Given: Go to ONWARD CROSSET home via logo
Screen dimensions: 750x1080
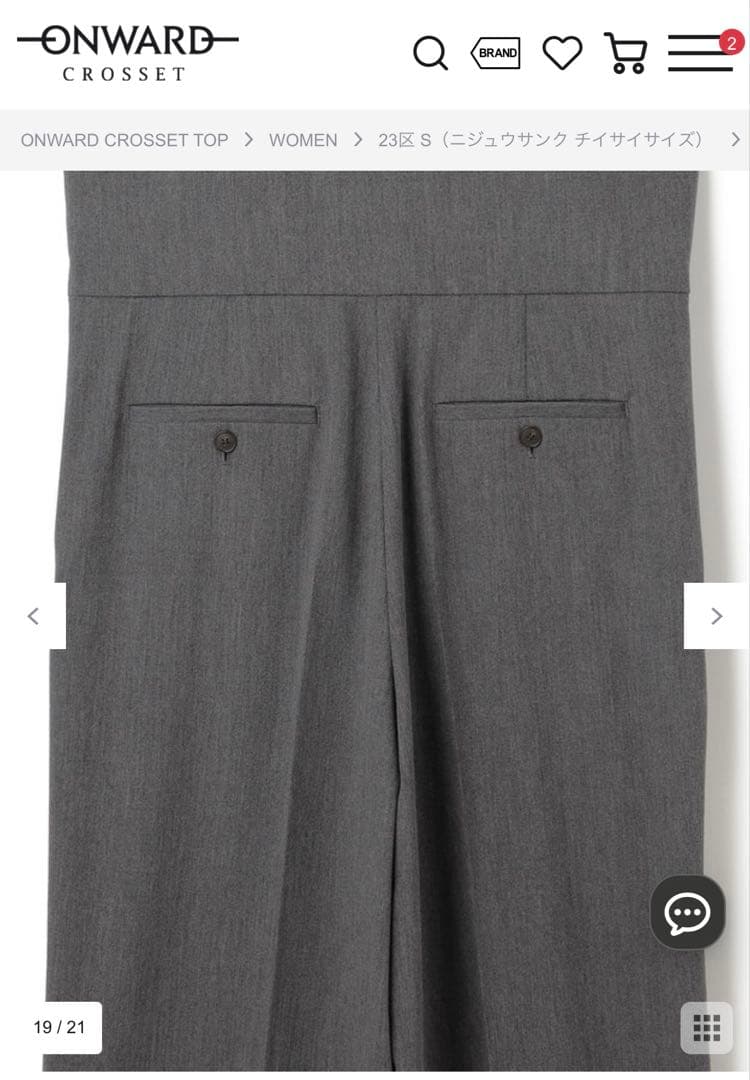Looking at the screenshot, I should pyautogui.click(x=127, y=53).
